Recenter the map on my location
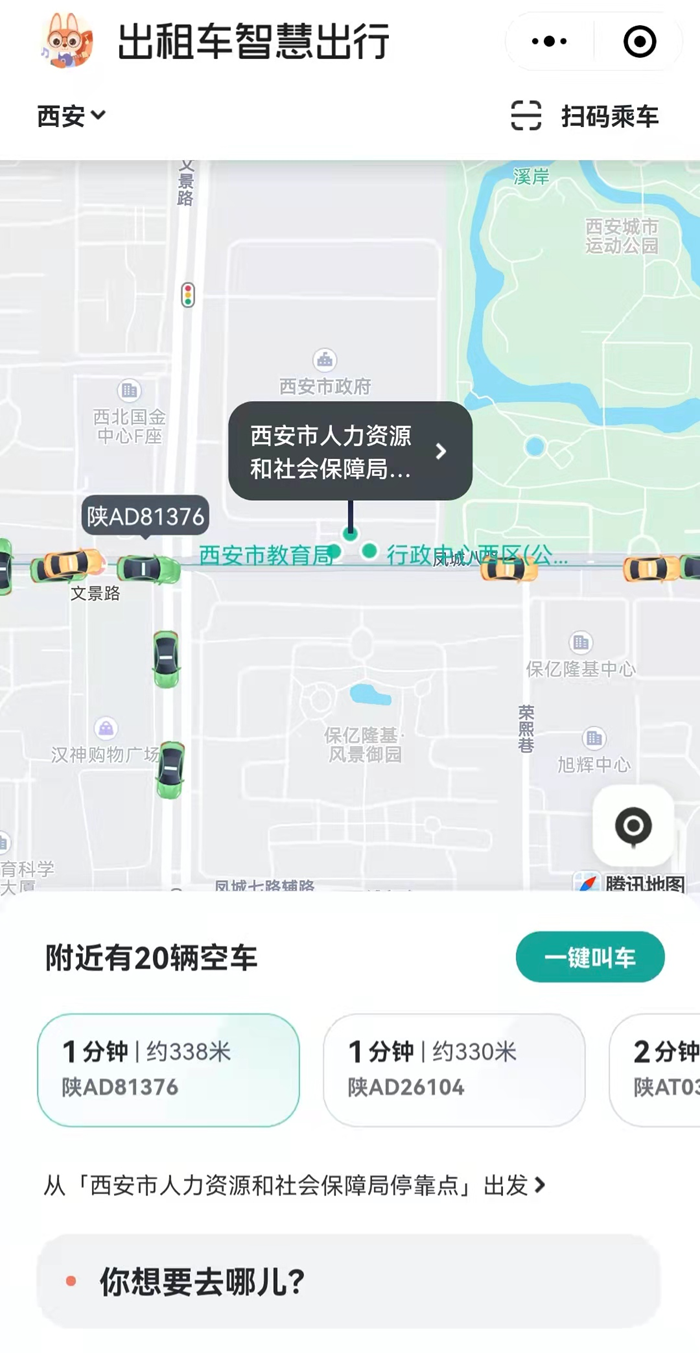Image resolution: width=700 pixels, height=1353 pixels. pyautogui.click(x=632, y=826)
